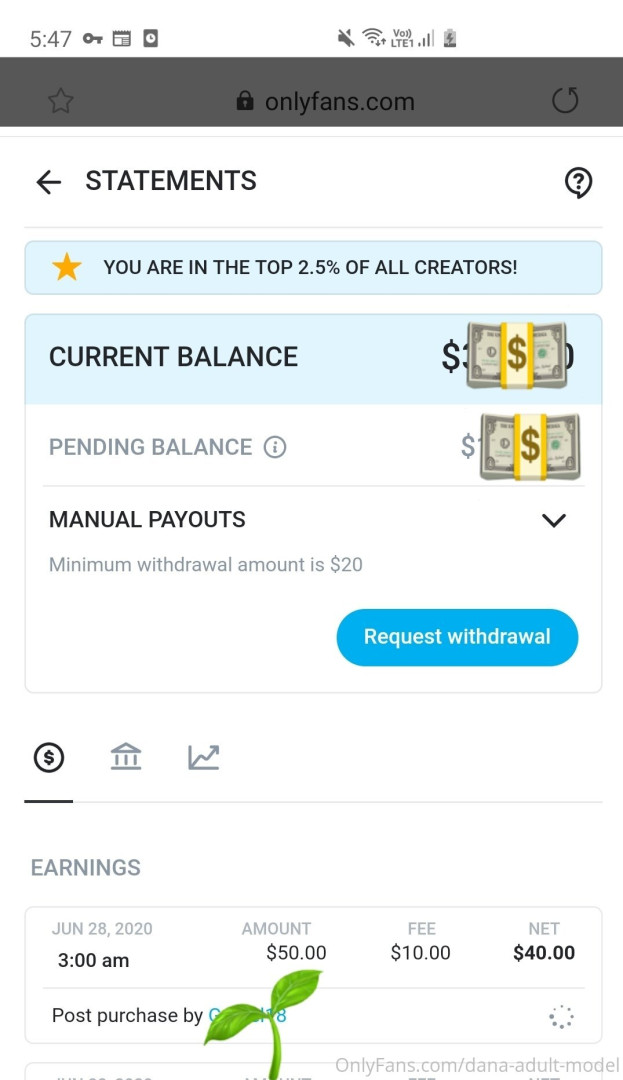Reload the page in browser
Viewport: 623px width, 1080px height.
click(565, 101)
